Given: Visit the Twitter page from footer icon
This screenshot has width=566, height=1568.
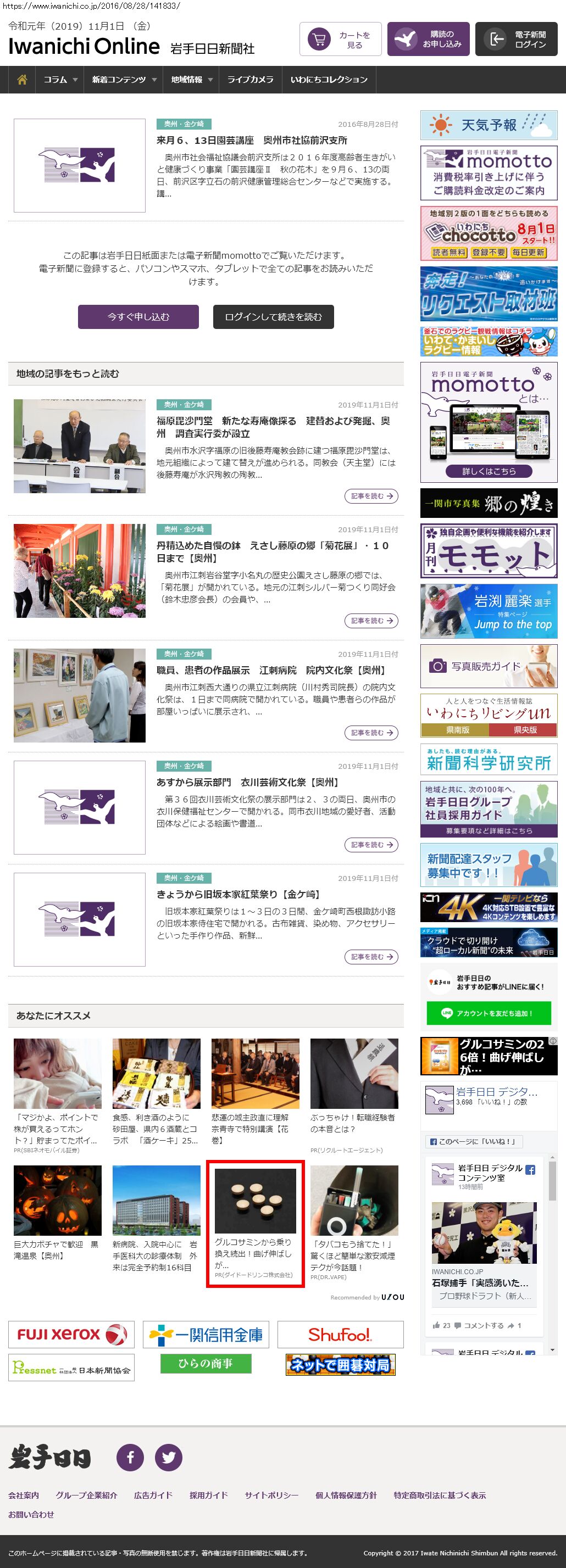Looking at the screenshot, I should click(x=168, y=1458).
